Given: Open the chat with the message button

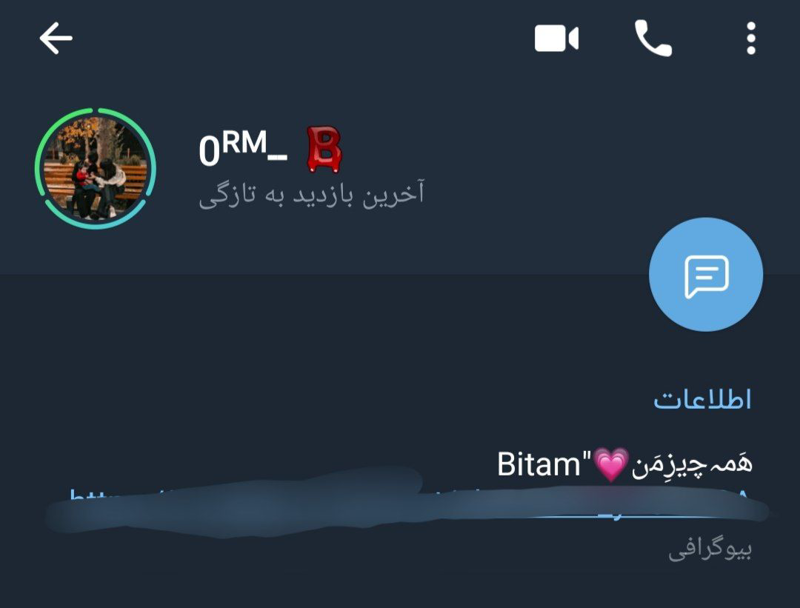Looking at the screenshot, I should [706, 274].
